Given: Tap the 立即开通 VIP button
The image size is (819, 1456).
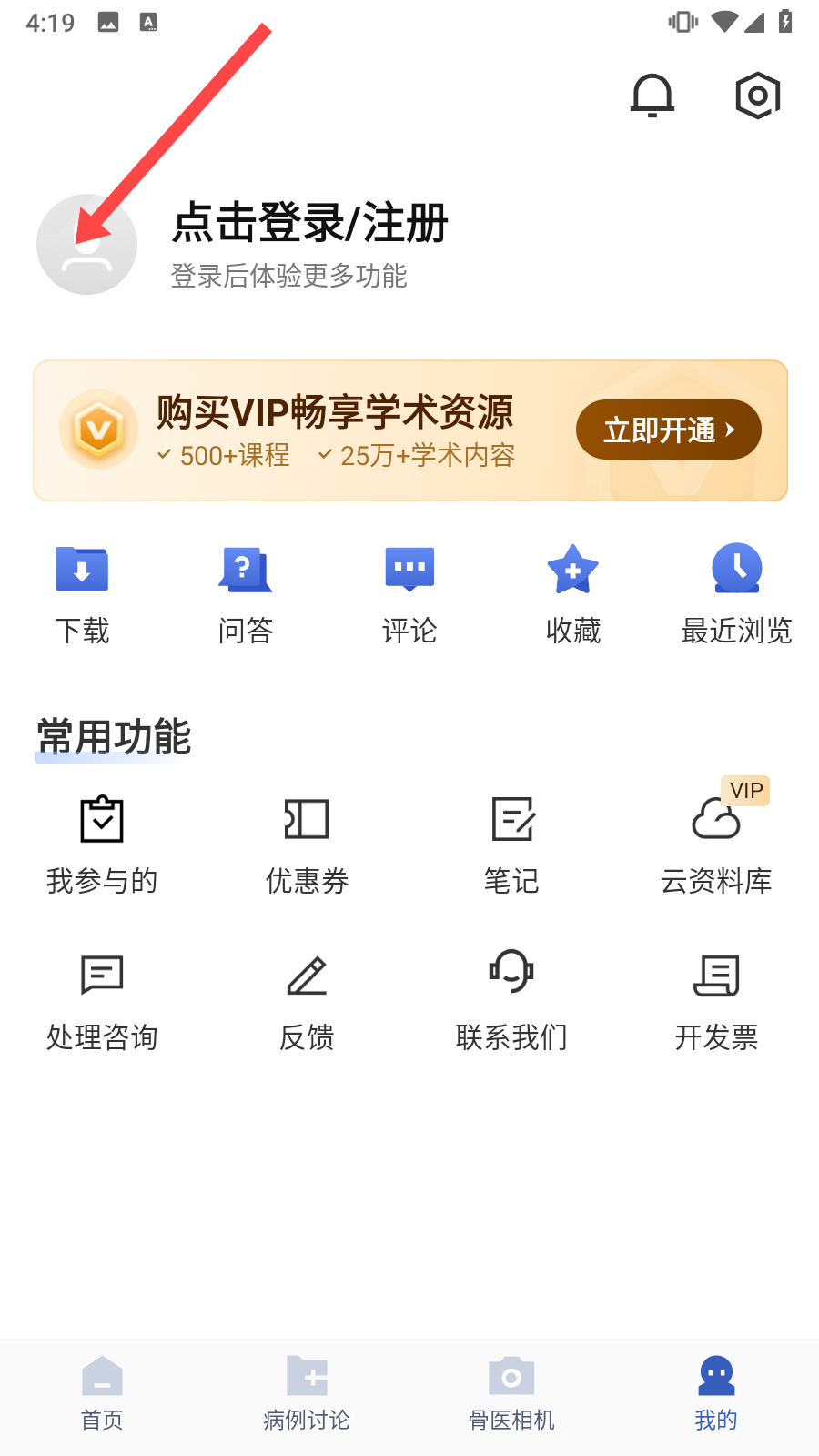Looking at the screenshot, I should click(669, 430).
